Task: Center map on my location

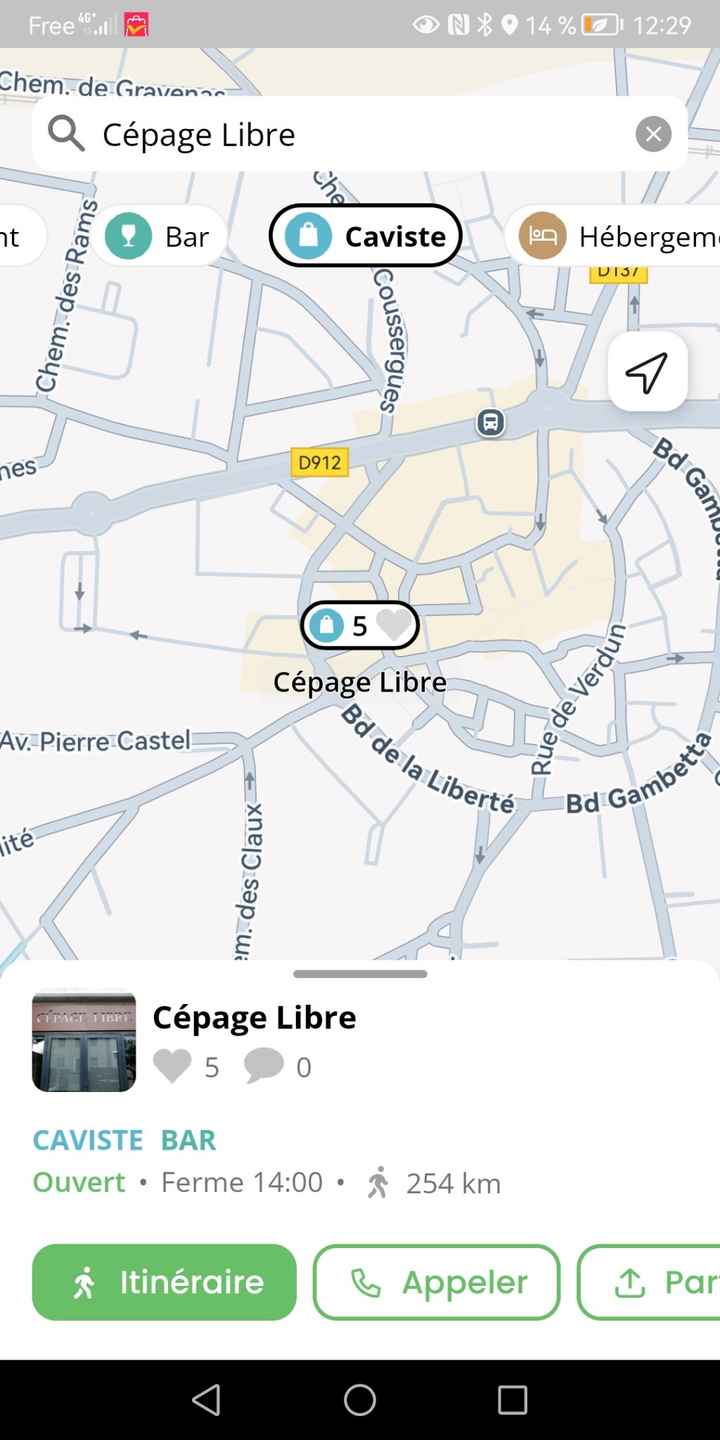Action: (x=647, y=372)
